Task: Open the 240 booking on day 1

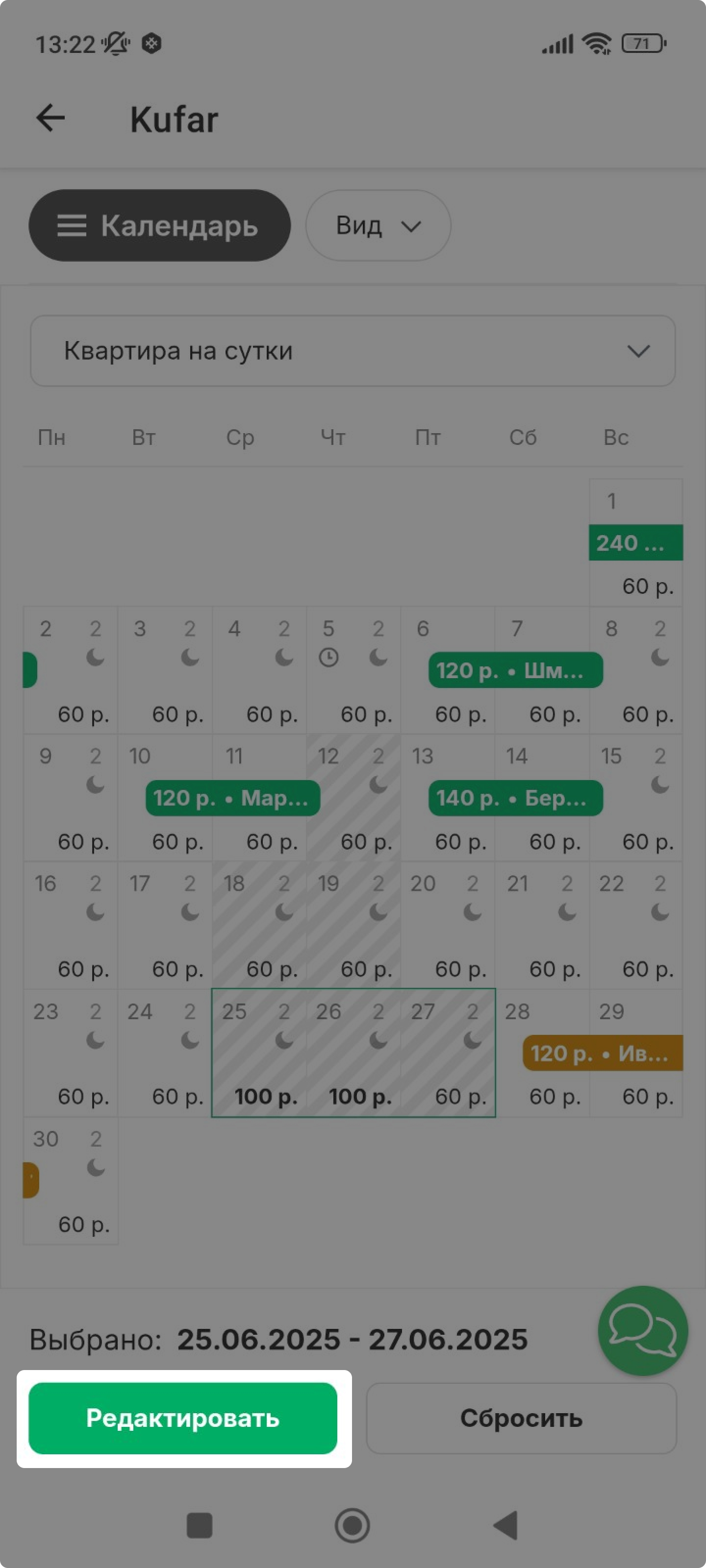Action: [x=635, y=542]
